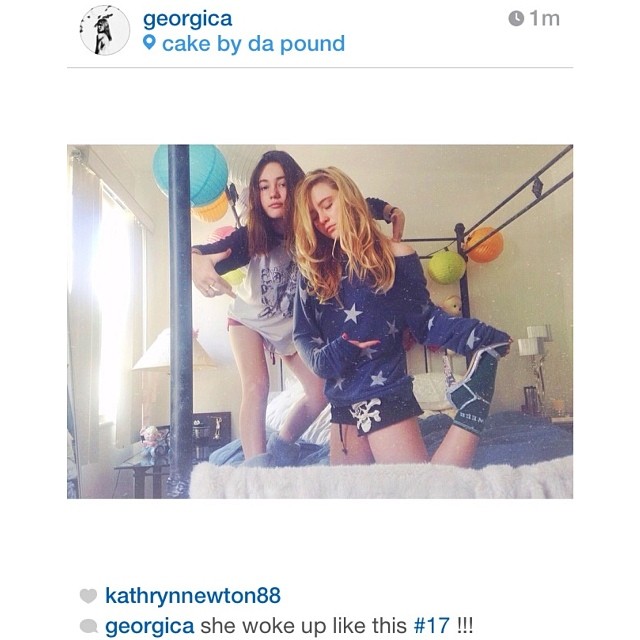This screenshot has height=640, width=640.
Task: Open the georgica username at the top
Action: (x=187, y=18)
